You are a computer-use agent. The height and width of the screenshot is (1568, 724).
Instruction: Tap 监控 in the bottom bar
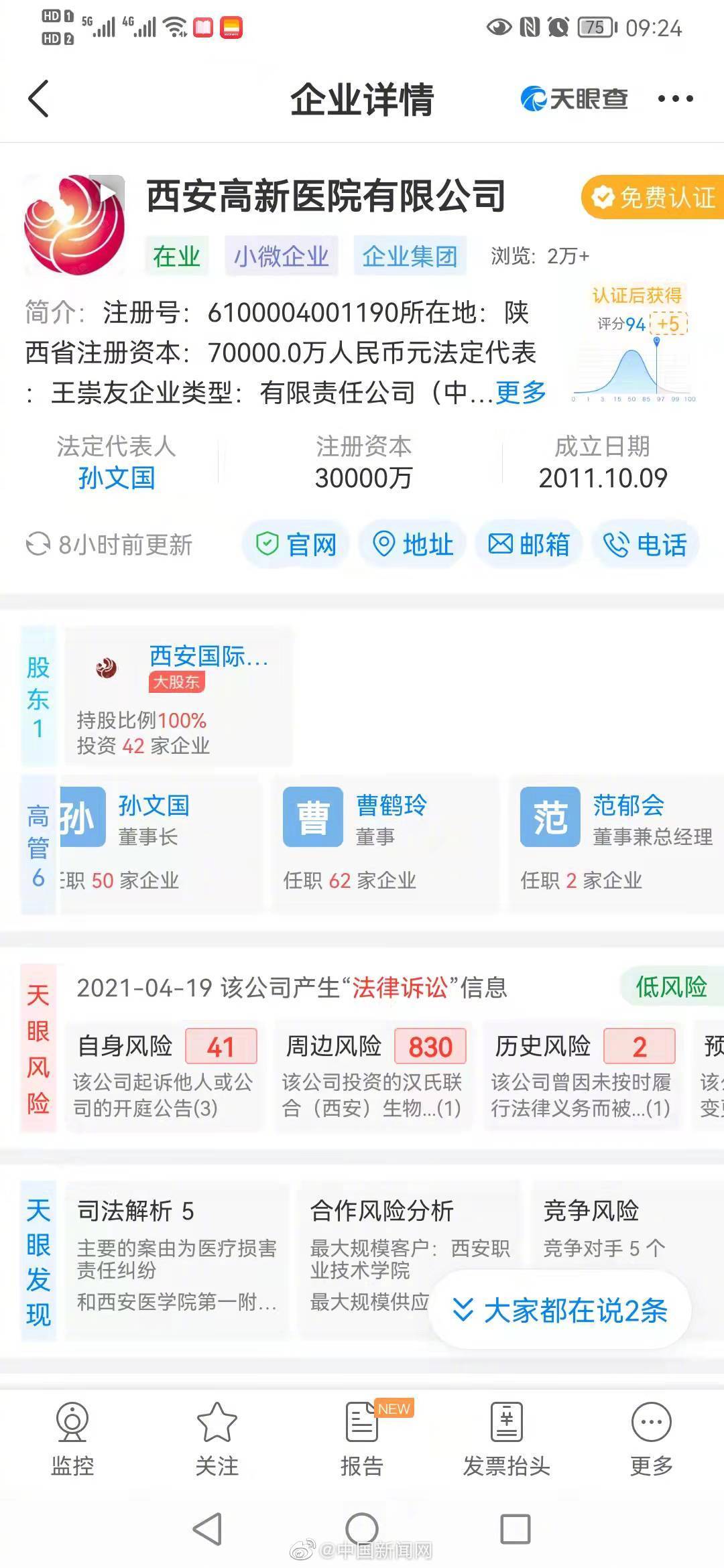click(x=72, y=1439)
